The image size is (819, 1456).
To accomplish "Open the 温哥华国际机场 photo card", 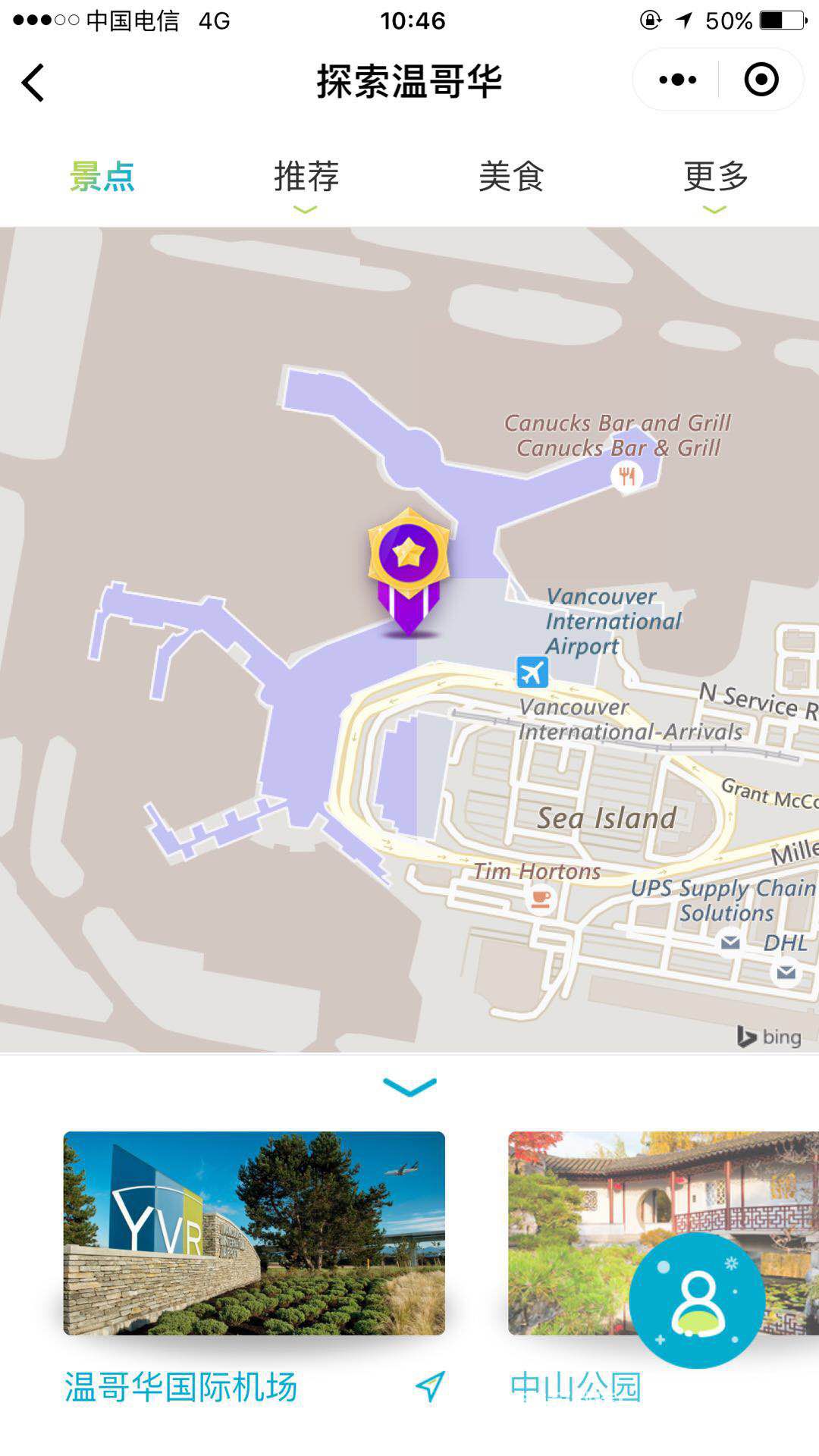I will click(254, 1232).
